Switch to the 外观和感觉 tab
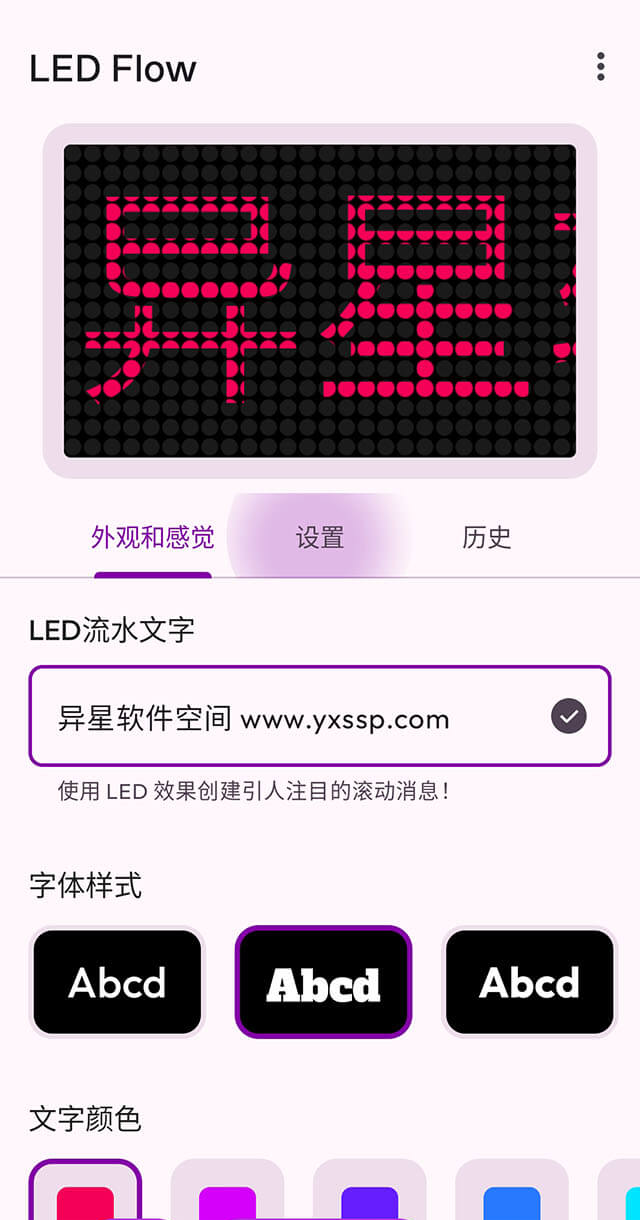 tap(153, 538)
